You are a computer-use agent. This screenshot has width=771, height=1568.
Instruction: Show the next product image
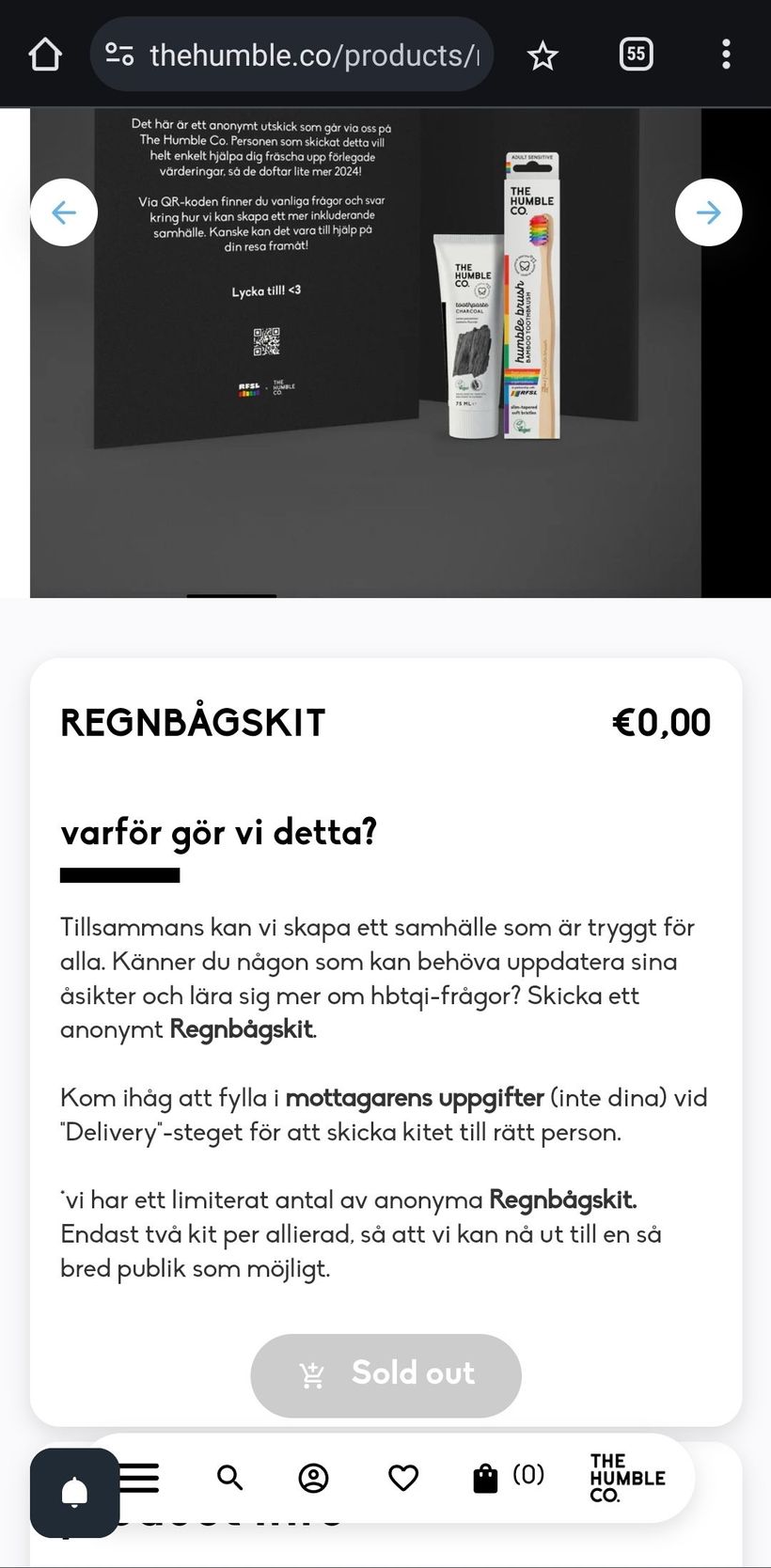tap(708, 212)
